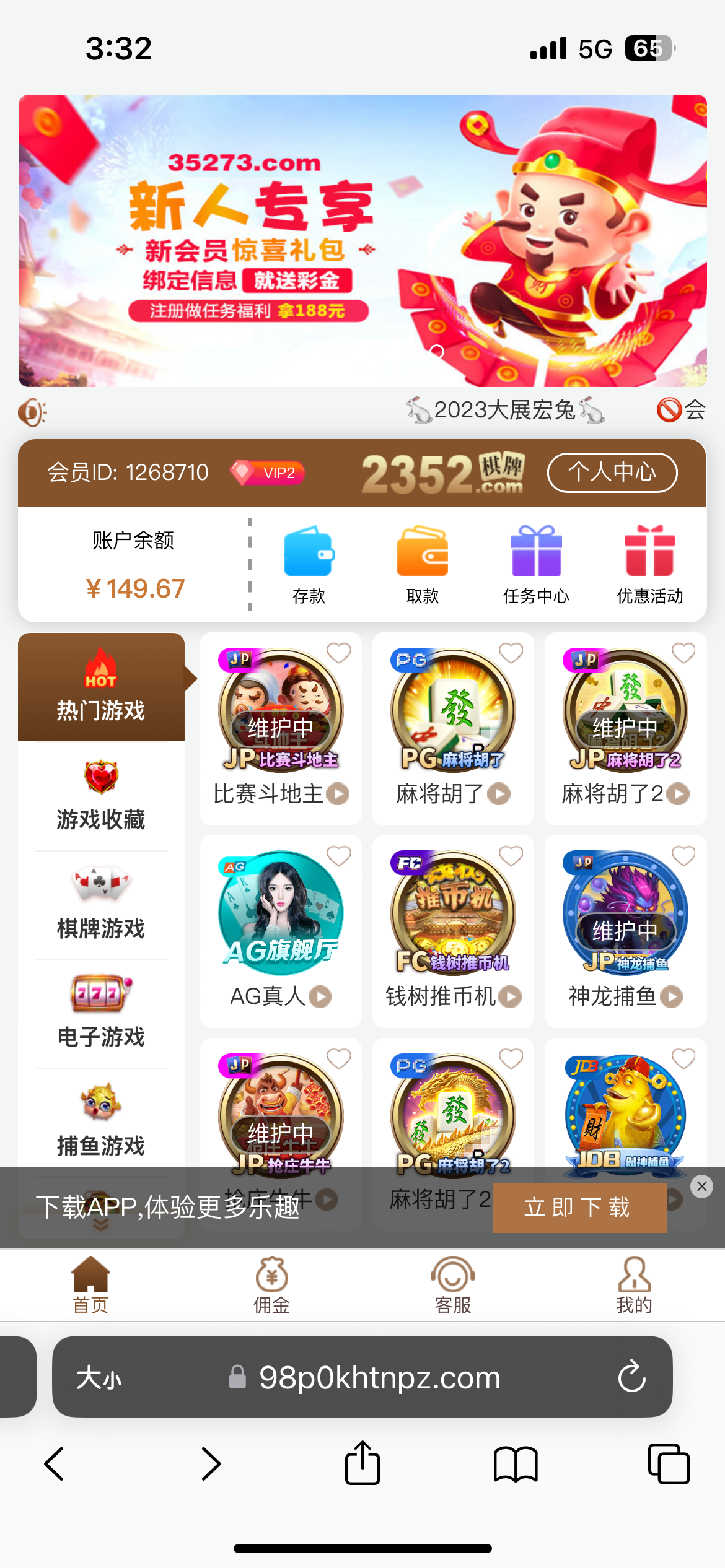Open 任务中心 task center
Viewport: 725px width, 1568px height.
tap(536, 564)
